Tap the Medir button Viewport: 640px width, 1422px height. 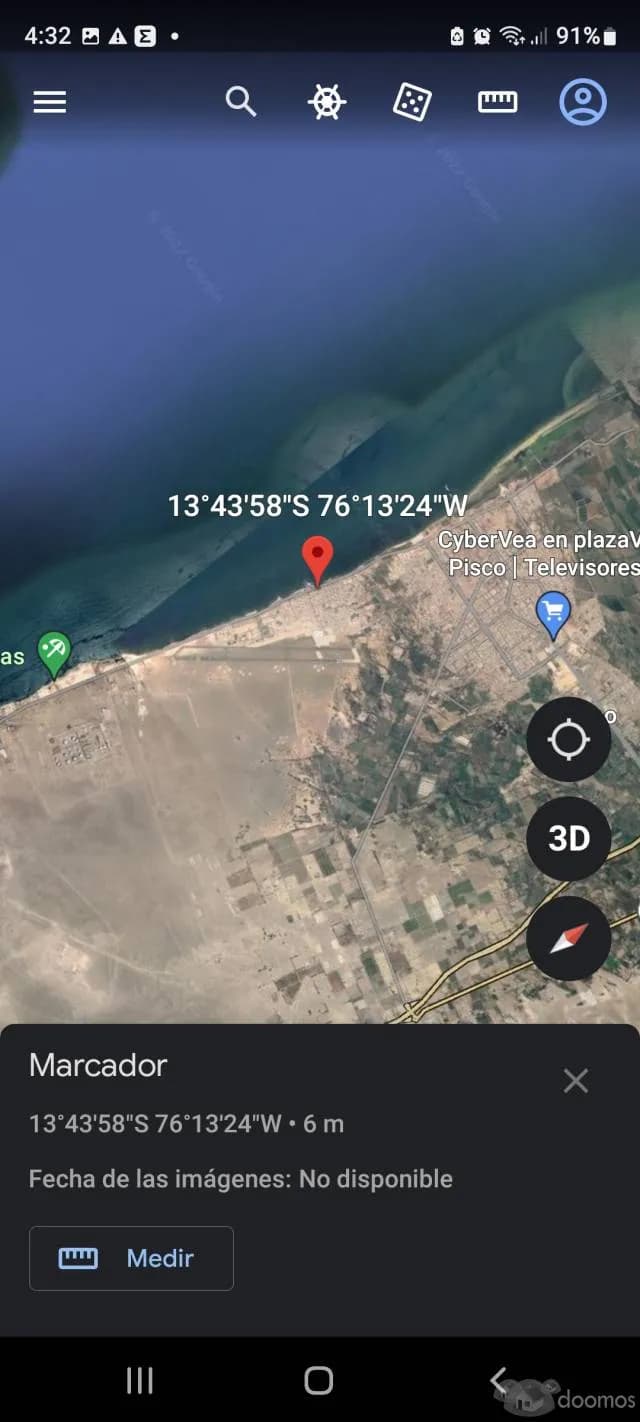(131, 1258)
